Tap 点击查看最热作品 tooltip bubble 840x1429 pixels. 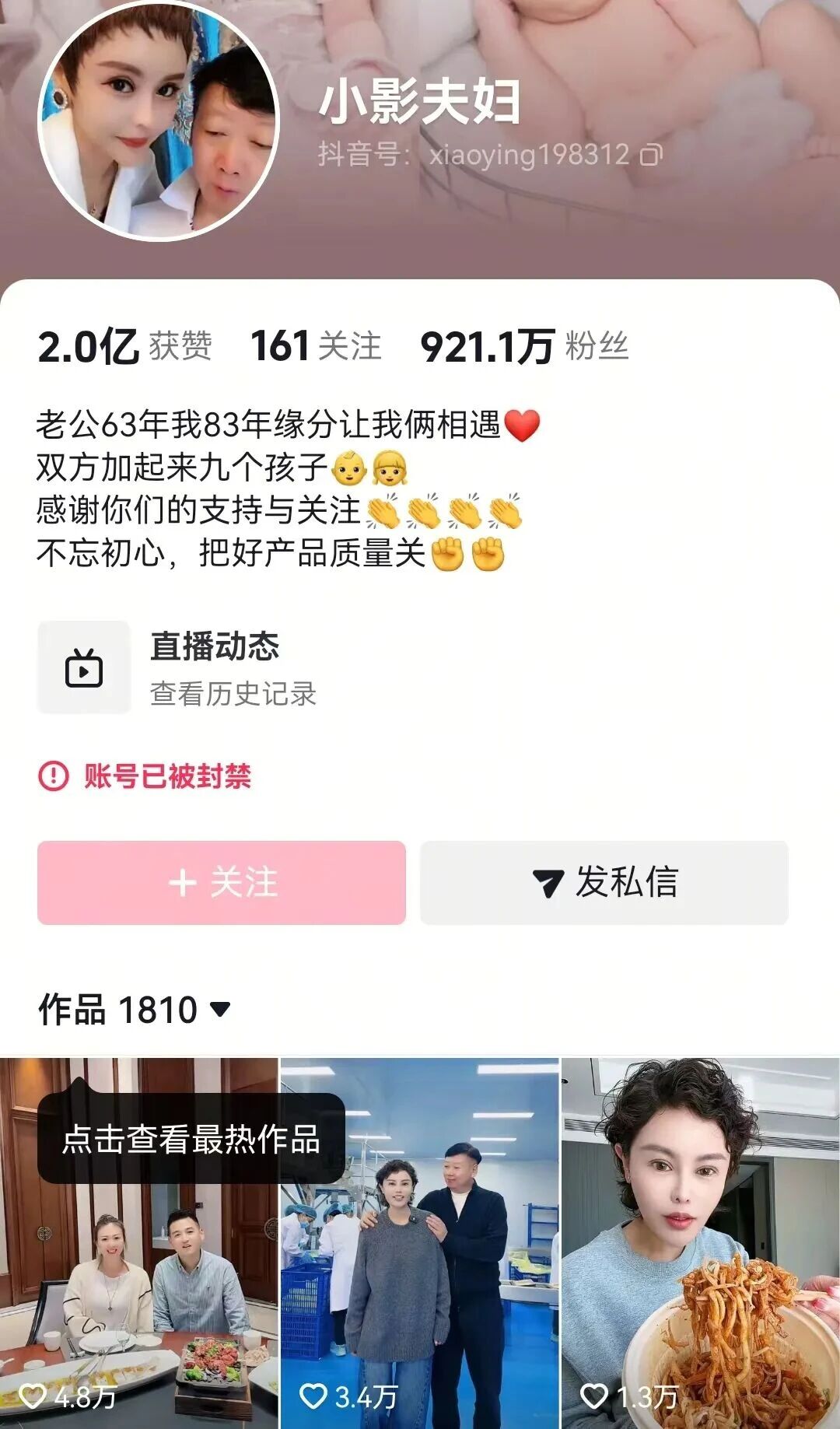[x=191, y=1139]
